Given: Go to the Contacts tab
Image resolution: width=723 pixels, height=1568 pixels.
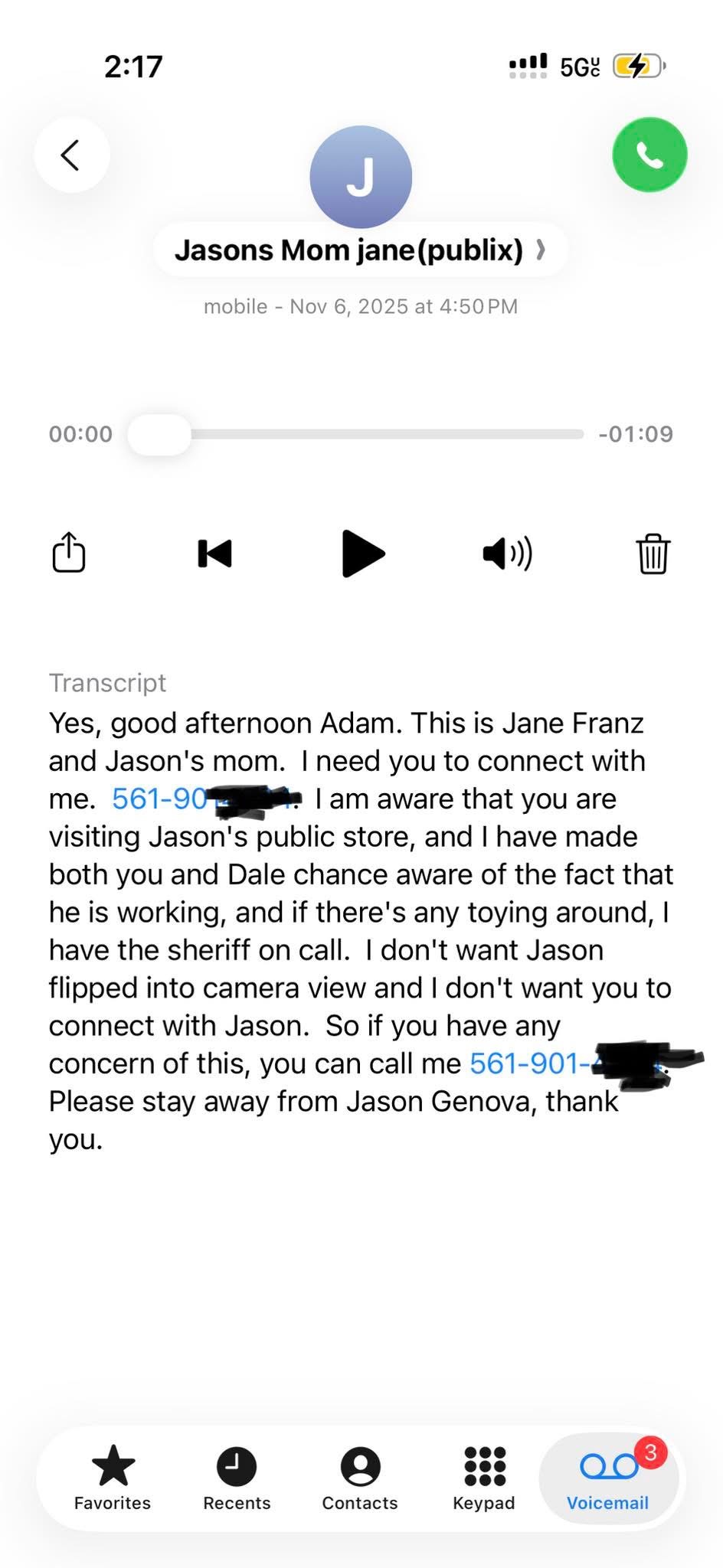Looking at the screenshot, I should tap(360, 1478).
